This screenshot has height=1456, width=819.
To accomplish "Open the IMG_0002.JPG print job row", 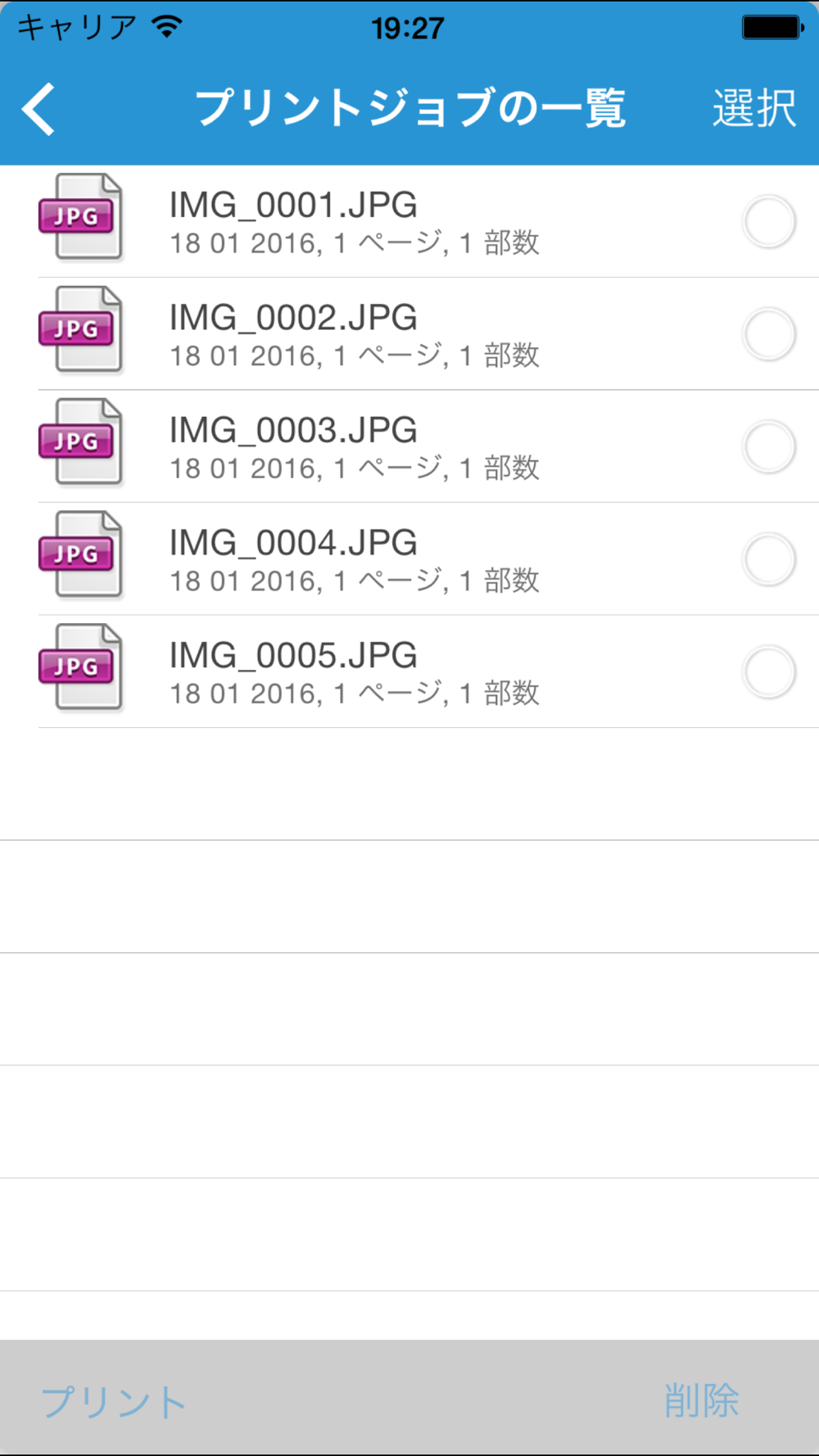I will pyautogui.click(x=352, y=334).
